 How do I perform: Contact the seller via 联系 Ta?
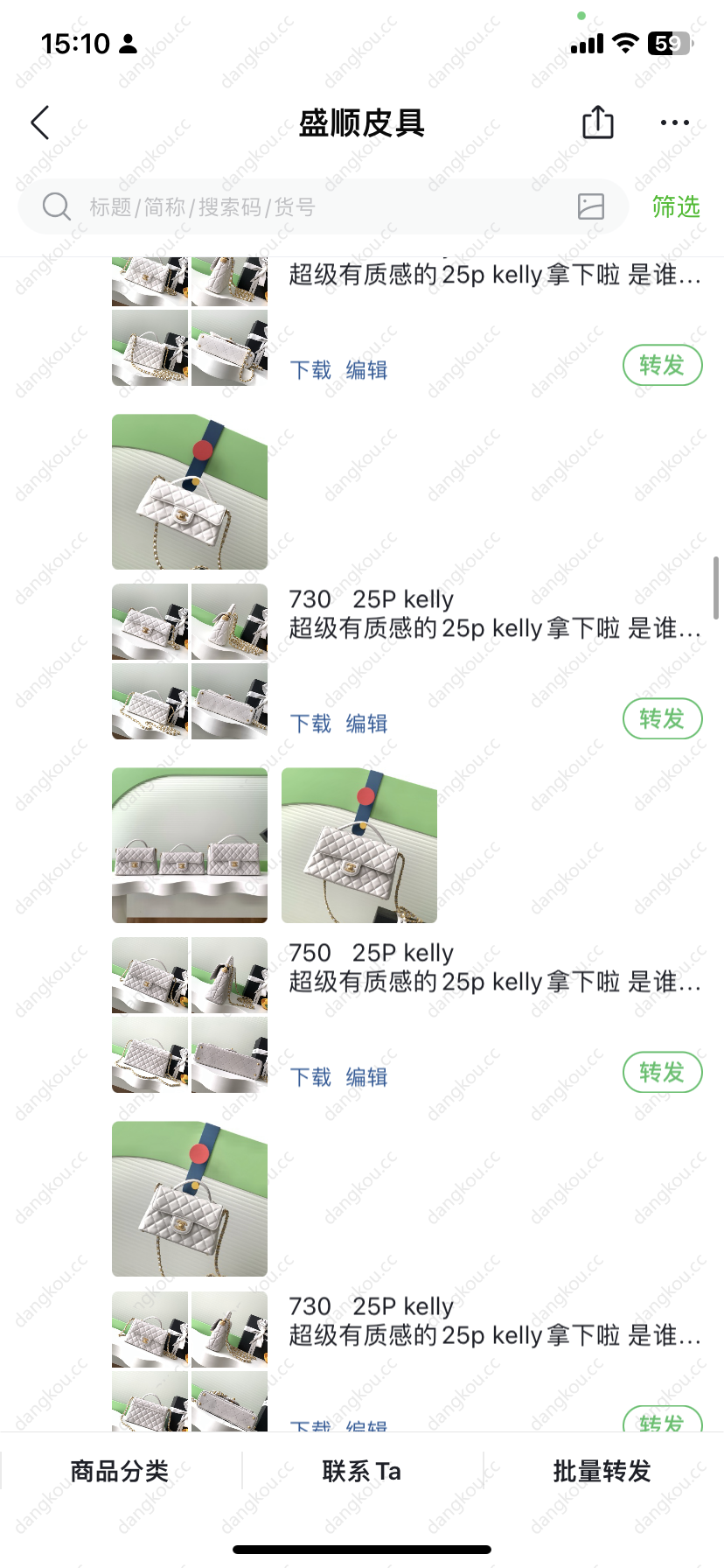[x=362, y=1471]
